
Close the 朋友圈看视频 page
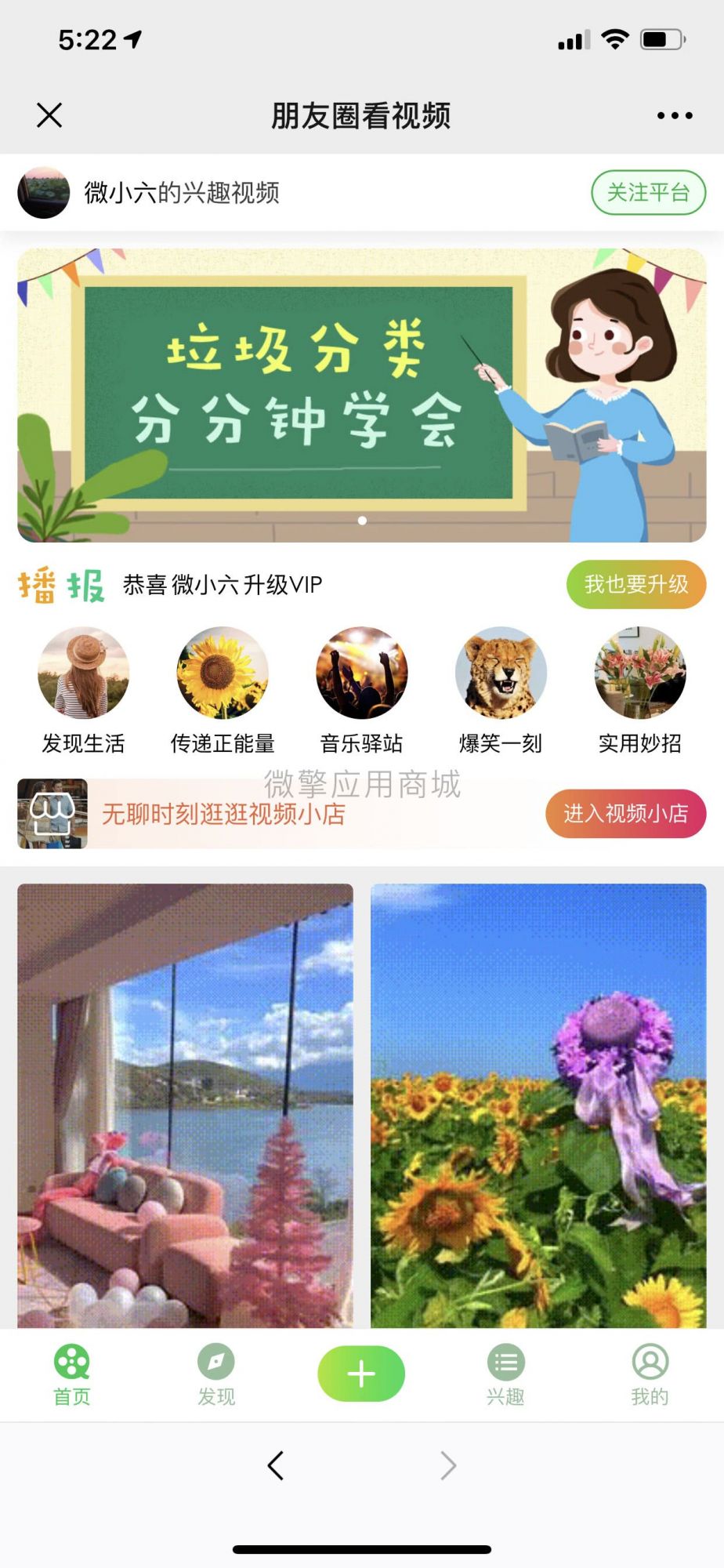49,115
